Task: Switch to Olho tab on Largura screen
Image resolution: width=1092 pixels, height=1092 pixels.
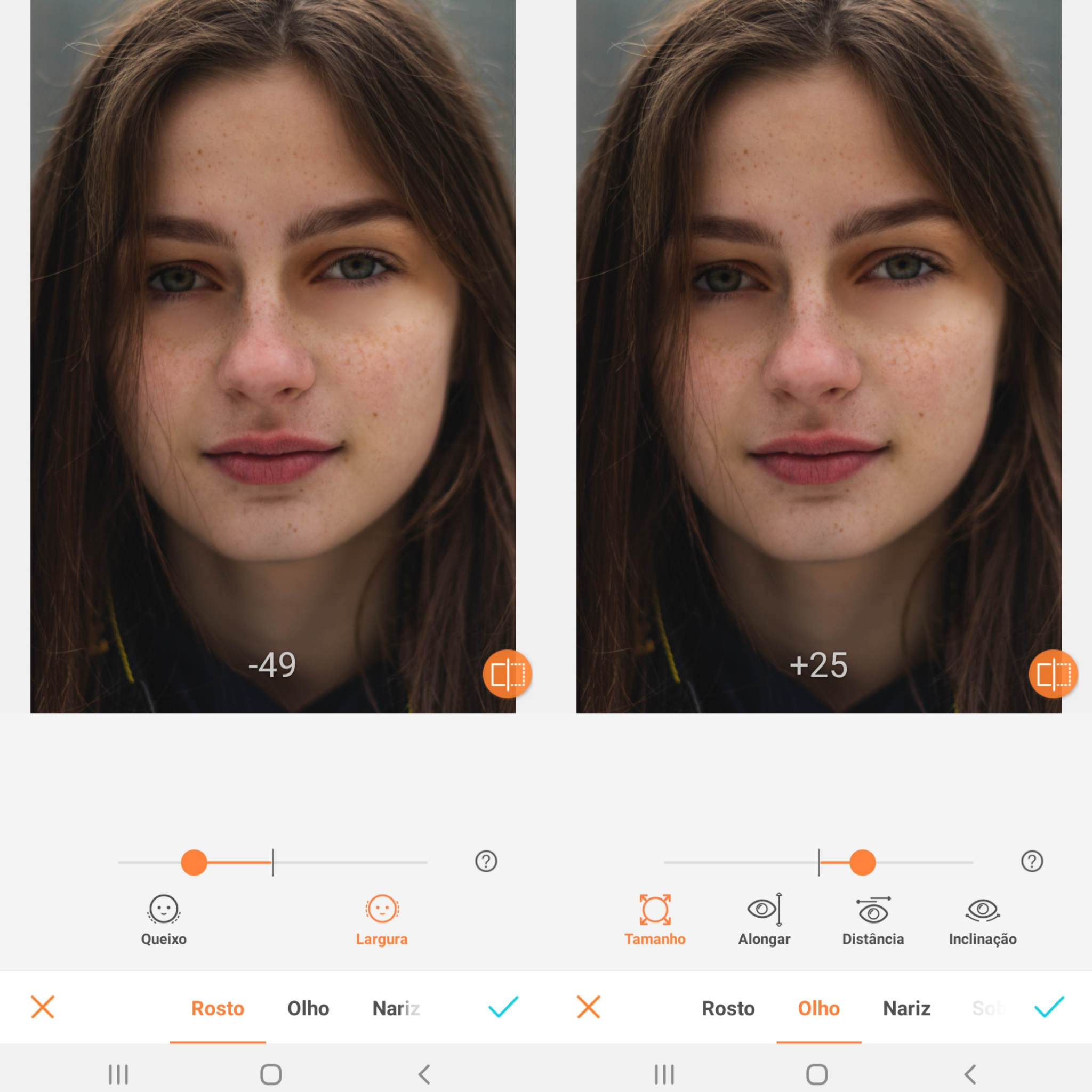Action: point(308,1008)
